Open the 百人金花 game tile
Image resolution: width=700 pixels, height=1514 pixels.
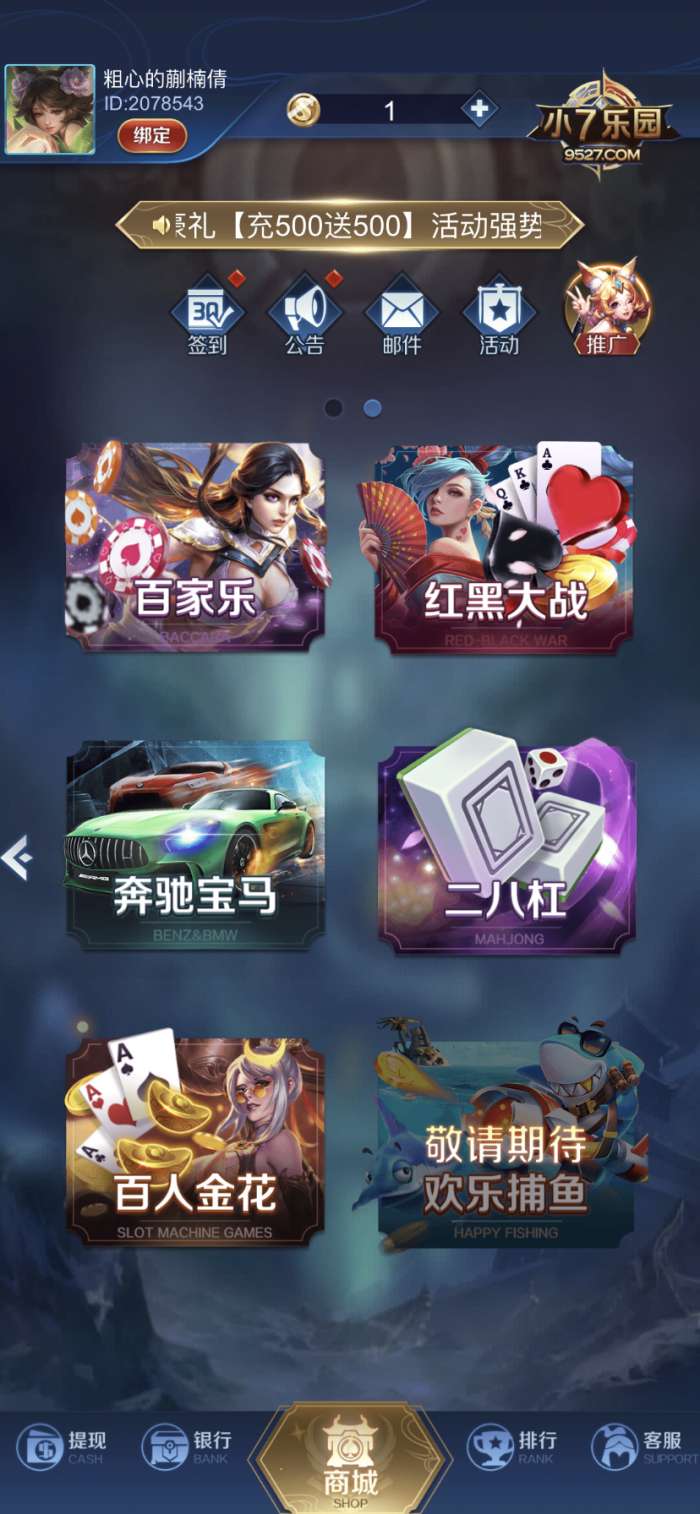196,1142
